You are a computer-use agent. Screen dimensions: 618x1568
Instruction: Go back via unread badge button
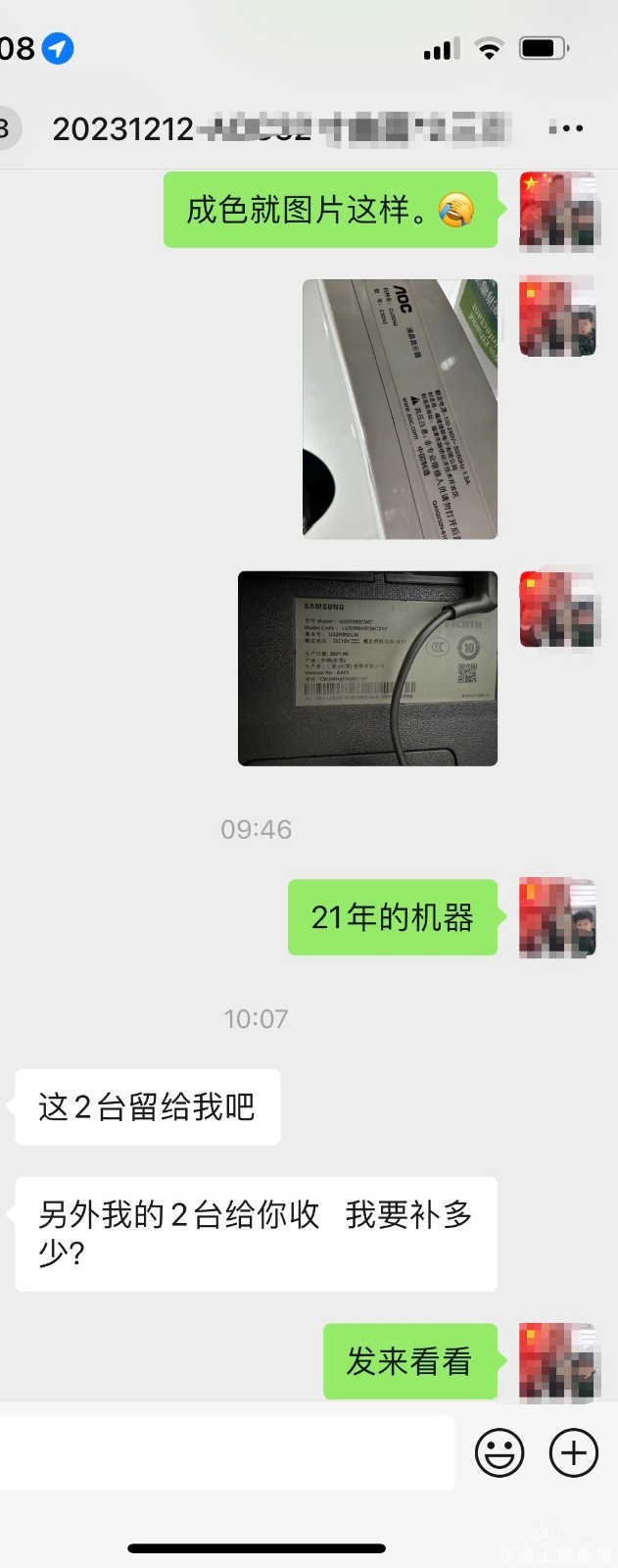coord(8,128)
